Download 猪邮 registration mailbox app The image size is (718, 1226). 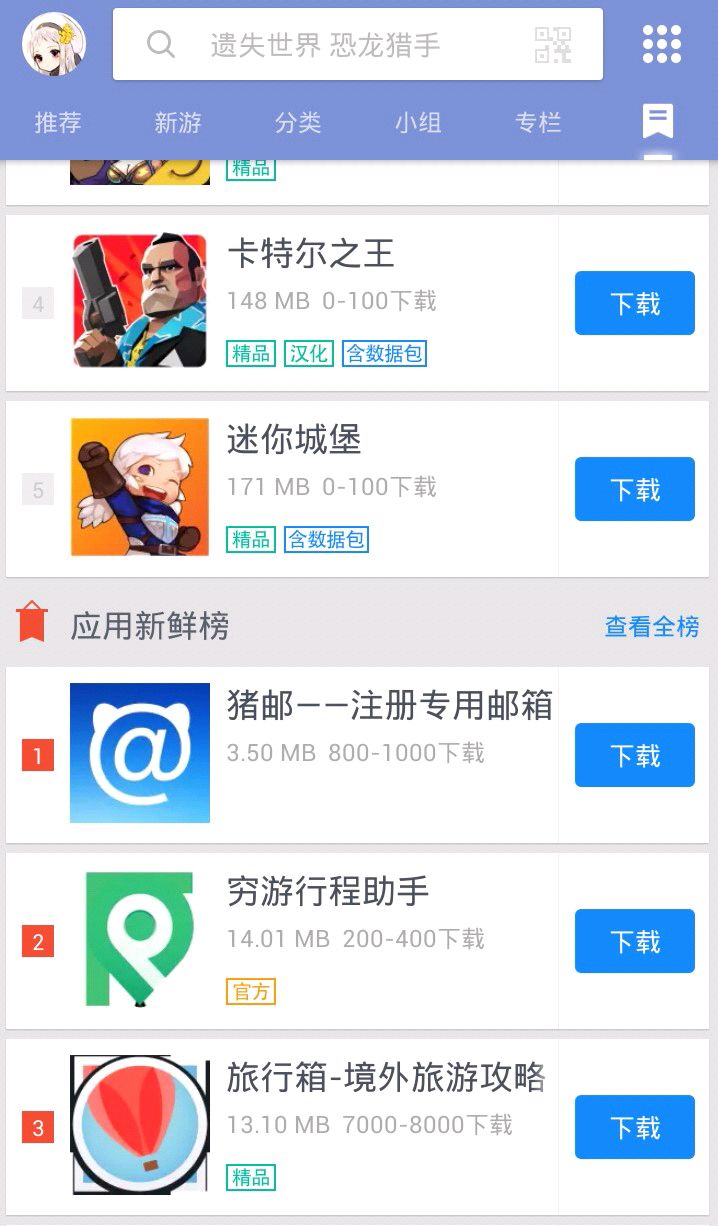(x=634, y=755)
